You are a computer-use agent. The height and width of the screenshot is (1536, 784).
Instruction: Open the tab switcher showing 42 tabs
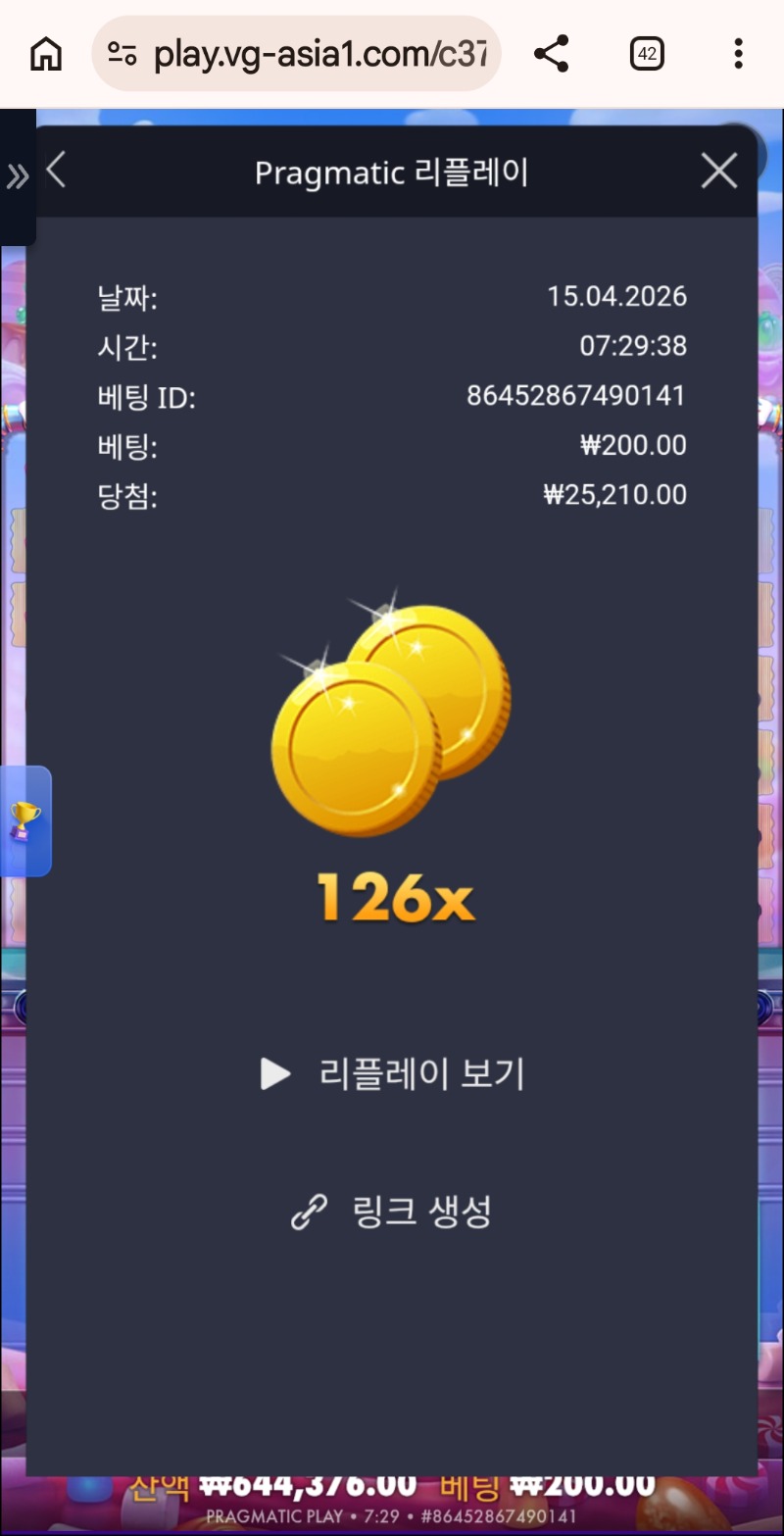[x=647, y=54]
